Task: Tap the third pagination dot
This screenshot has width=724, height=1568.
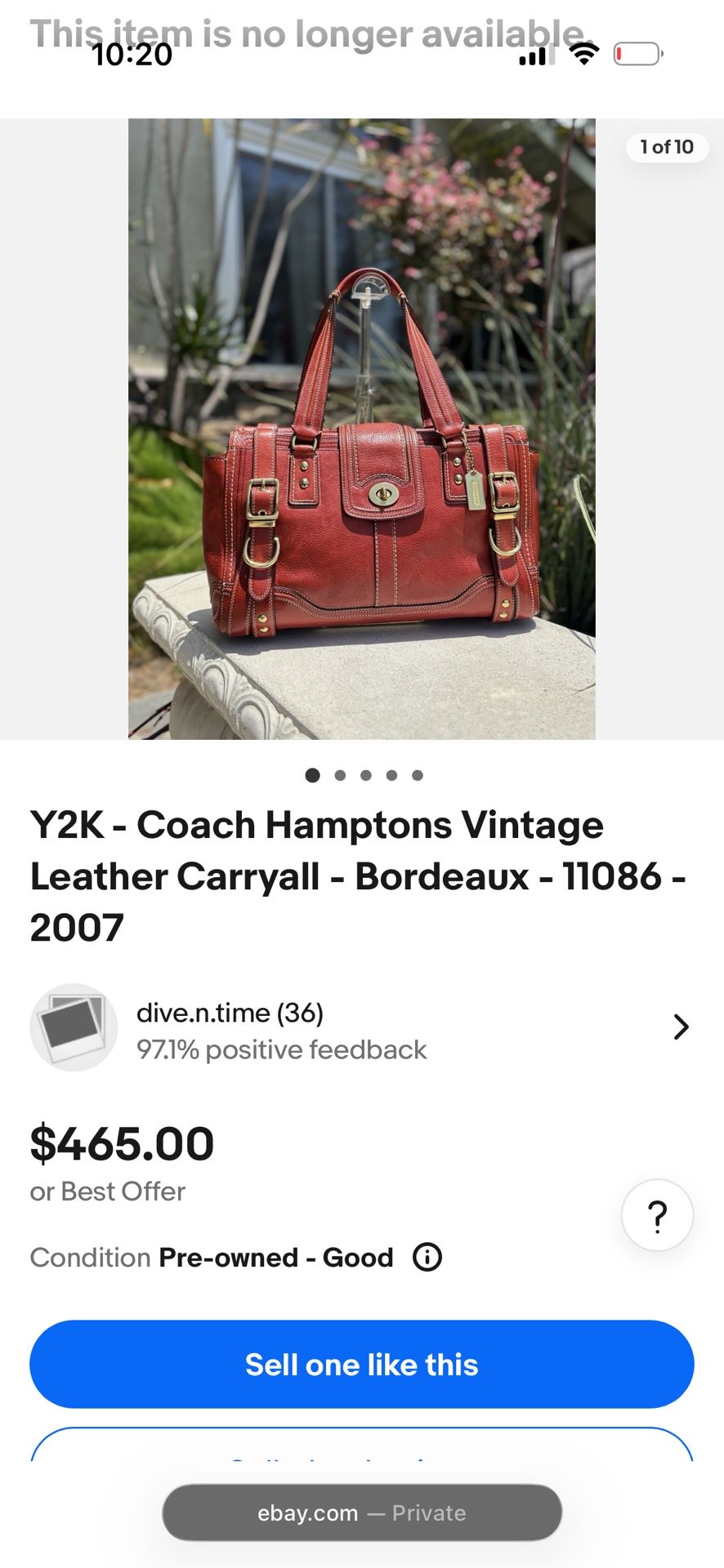Action: [x=365, y=775]
